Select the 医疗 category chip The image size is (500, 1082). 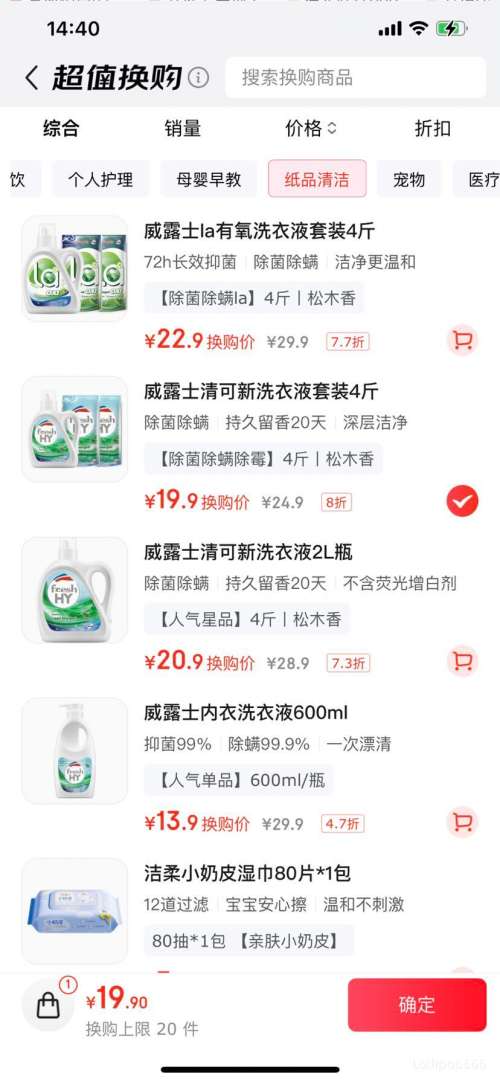pos(479,179)
